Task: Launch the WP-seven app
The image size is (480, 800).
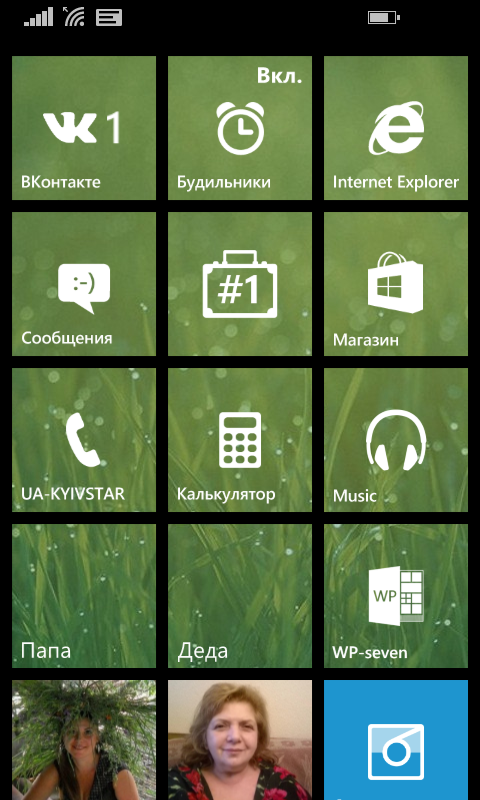Action: point(396,596)
